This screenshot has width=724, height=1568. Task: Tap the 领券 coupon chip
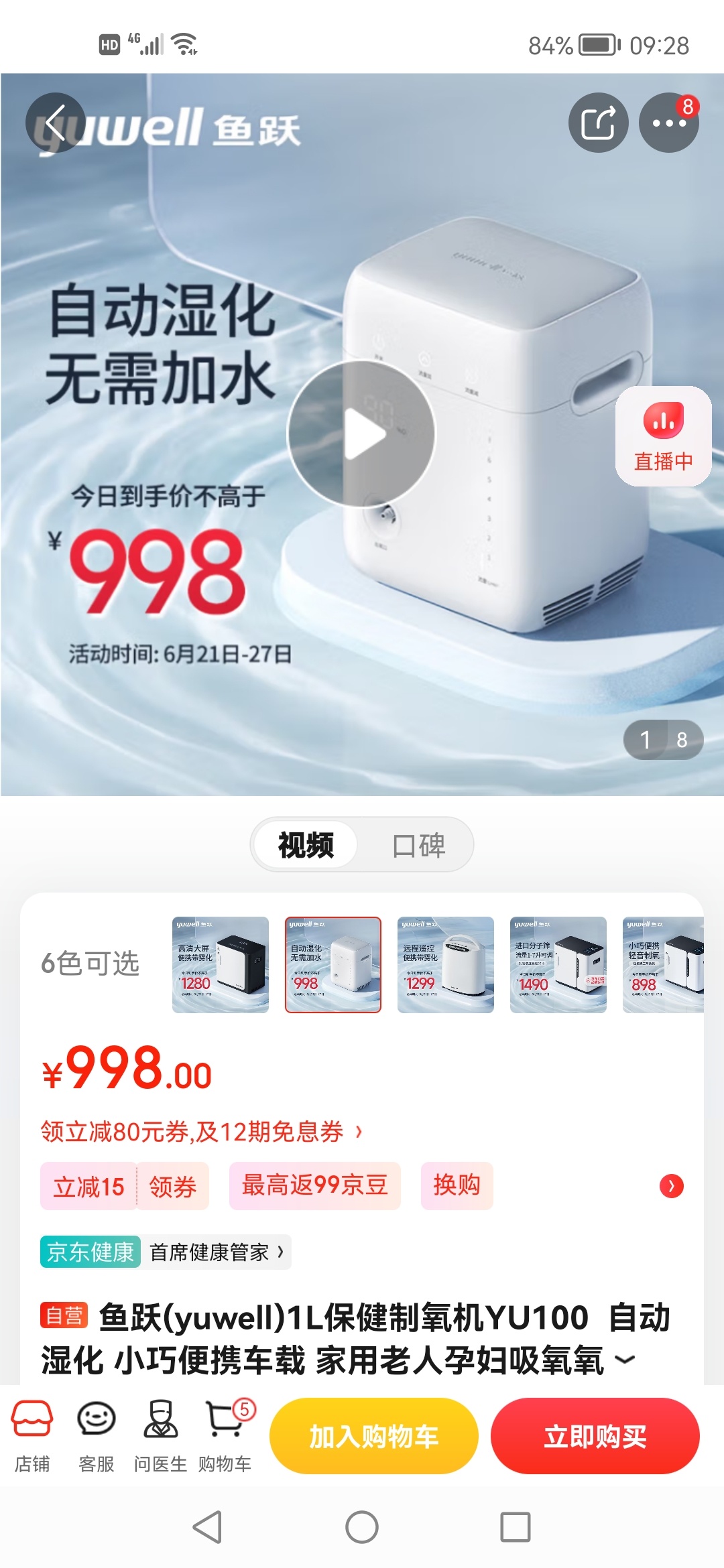click(x=172, y=1187)
